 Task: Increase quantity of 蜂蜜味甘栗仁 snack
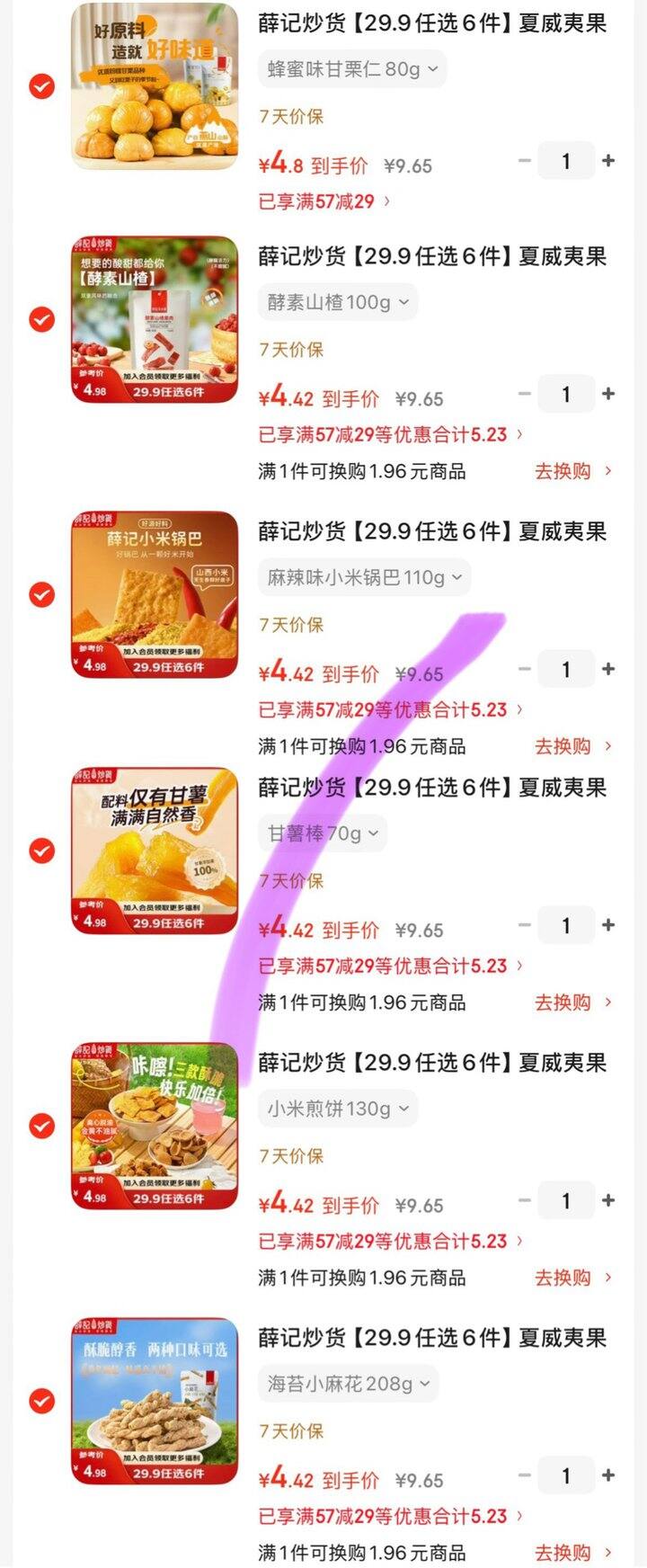(x=607, y=162)
